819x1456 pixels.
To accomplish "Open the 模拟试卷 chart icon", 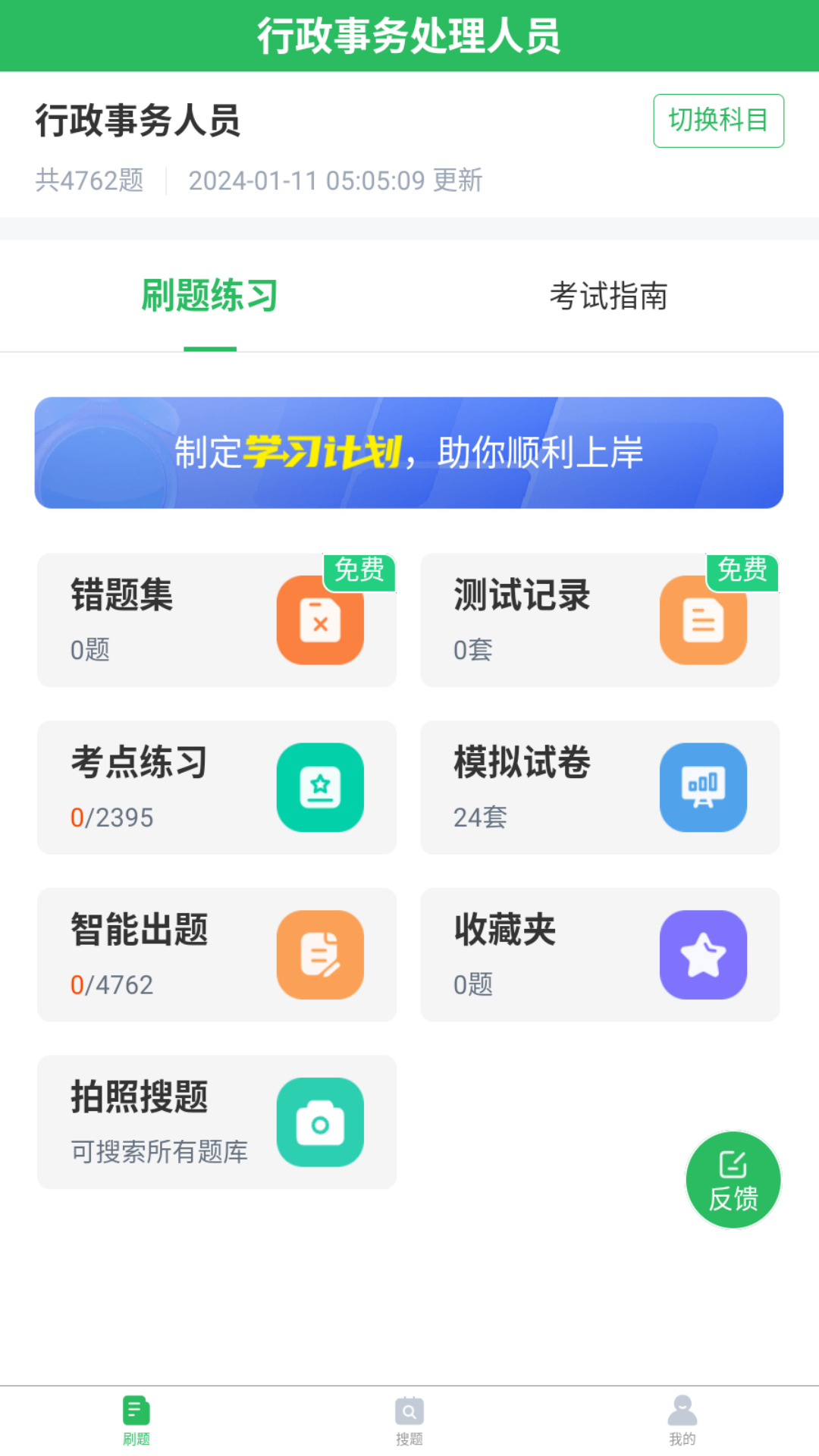I will coord(703,787).
